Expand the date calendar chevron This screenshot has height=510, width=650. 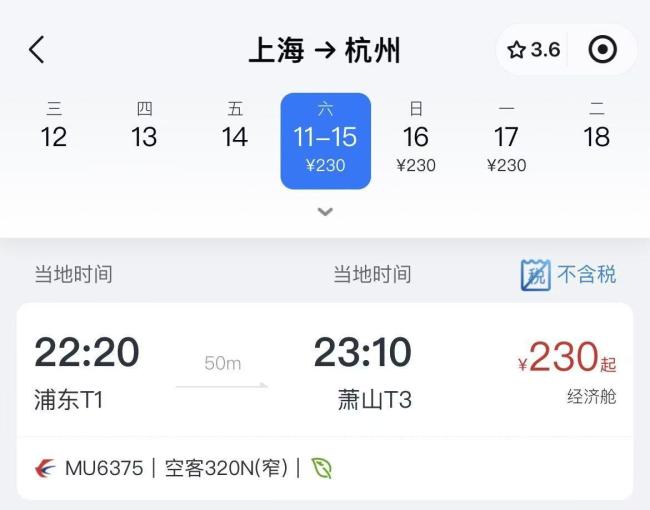click(325, 212)
